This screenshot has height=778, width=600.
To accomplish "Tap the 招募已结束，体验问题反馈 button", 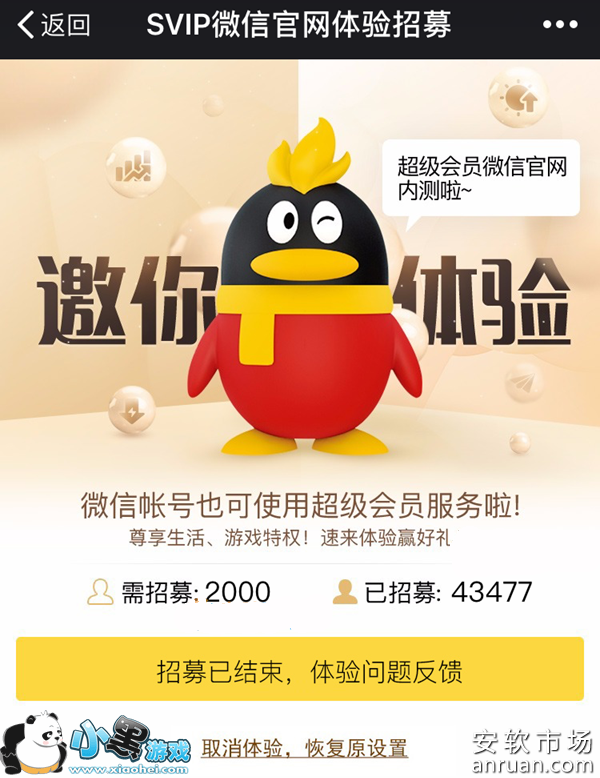I will pos(300,669).
